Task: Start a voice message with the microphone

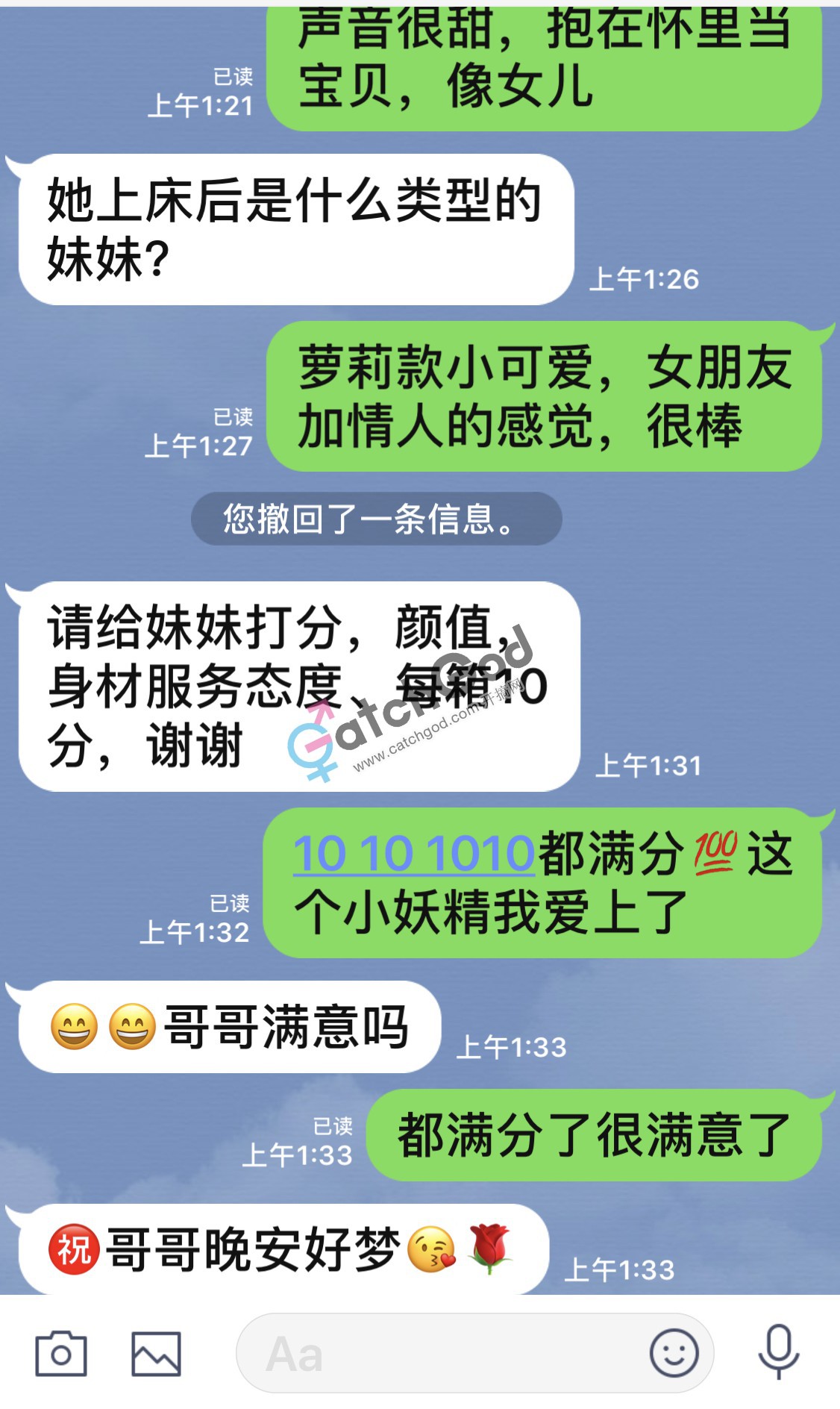Action: pos(778,1352)
